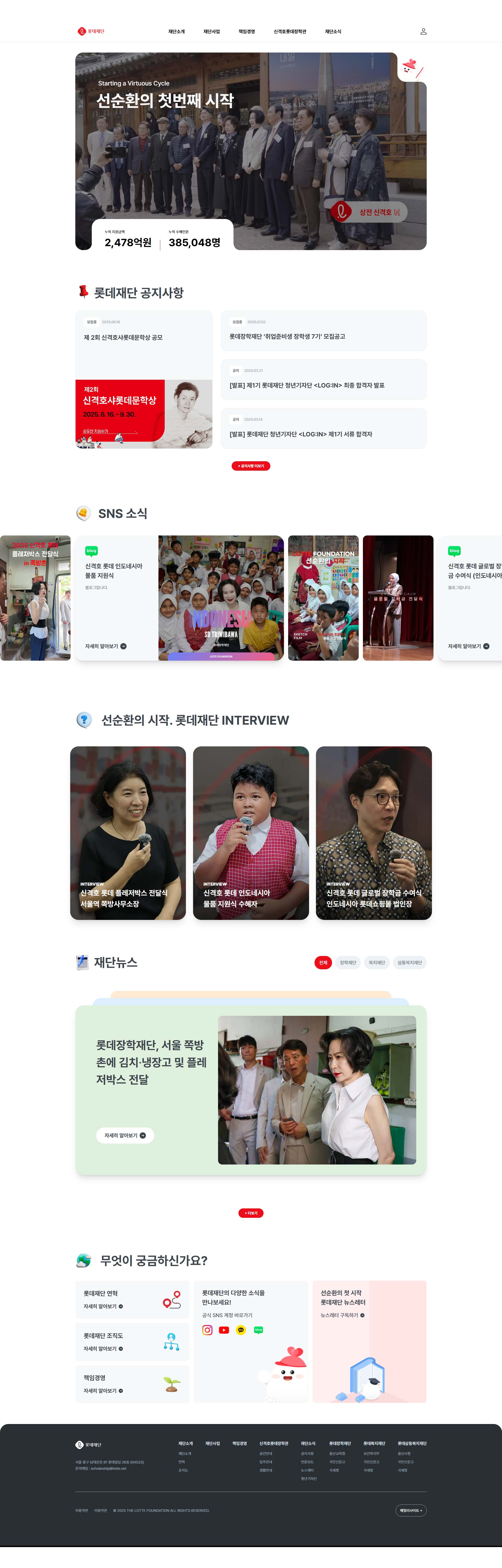
Task: Open the 재단사업 navigation menu
Action: 212,32
